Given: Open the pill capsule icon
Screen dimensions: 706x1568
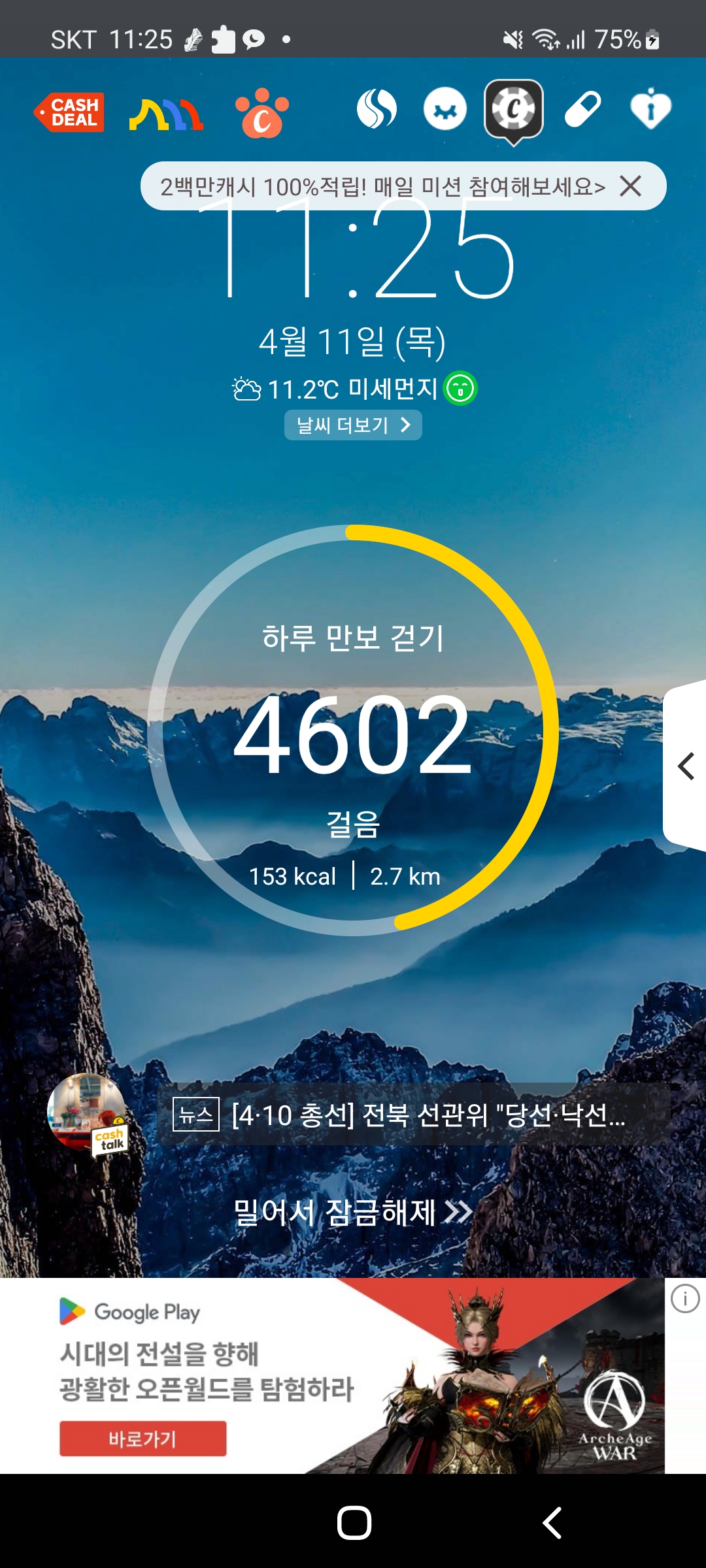Looking at the screenshot, I should [x=582, y=109].
